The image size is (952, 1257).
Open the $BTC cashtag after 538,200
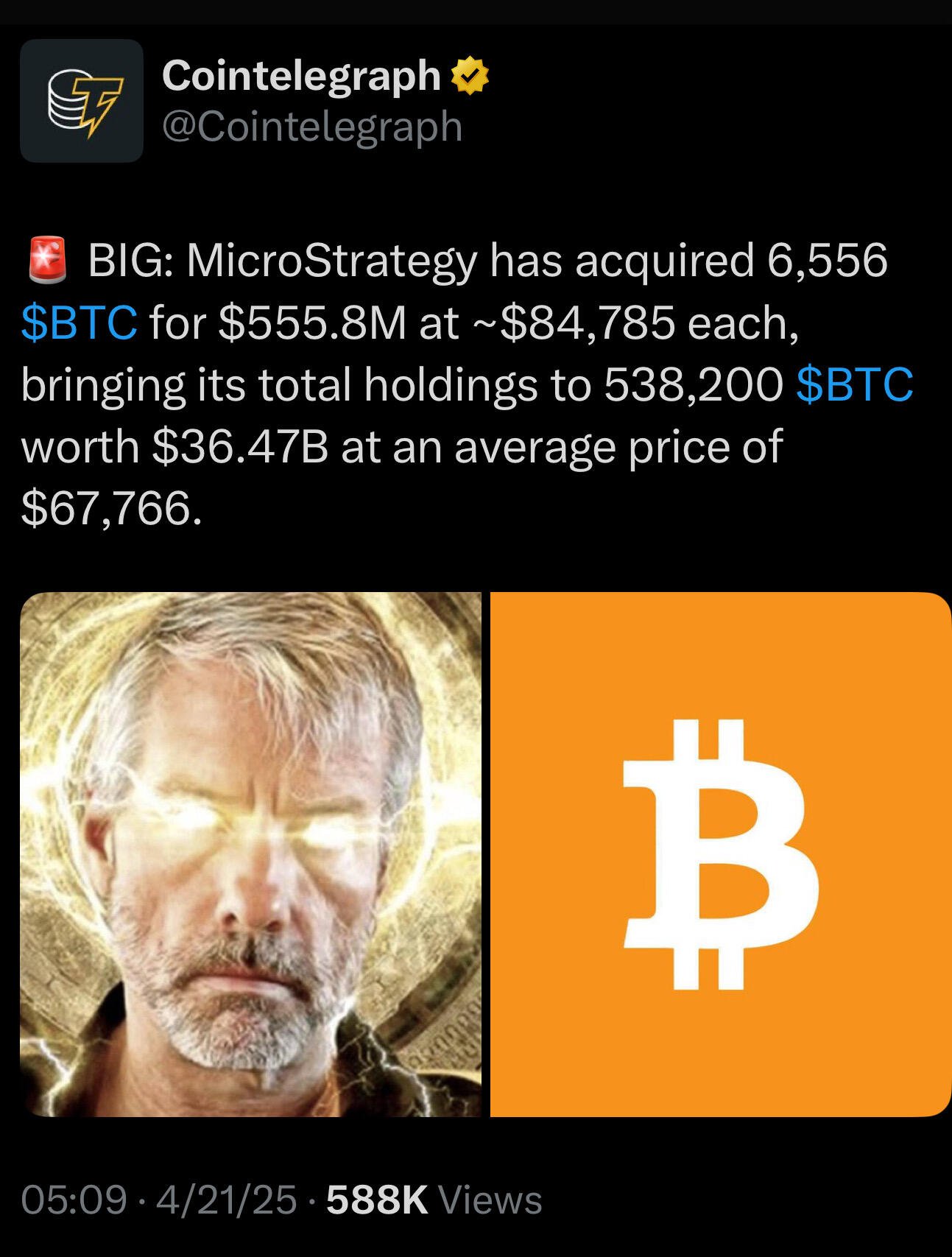coord(854,384)
